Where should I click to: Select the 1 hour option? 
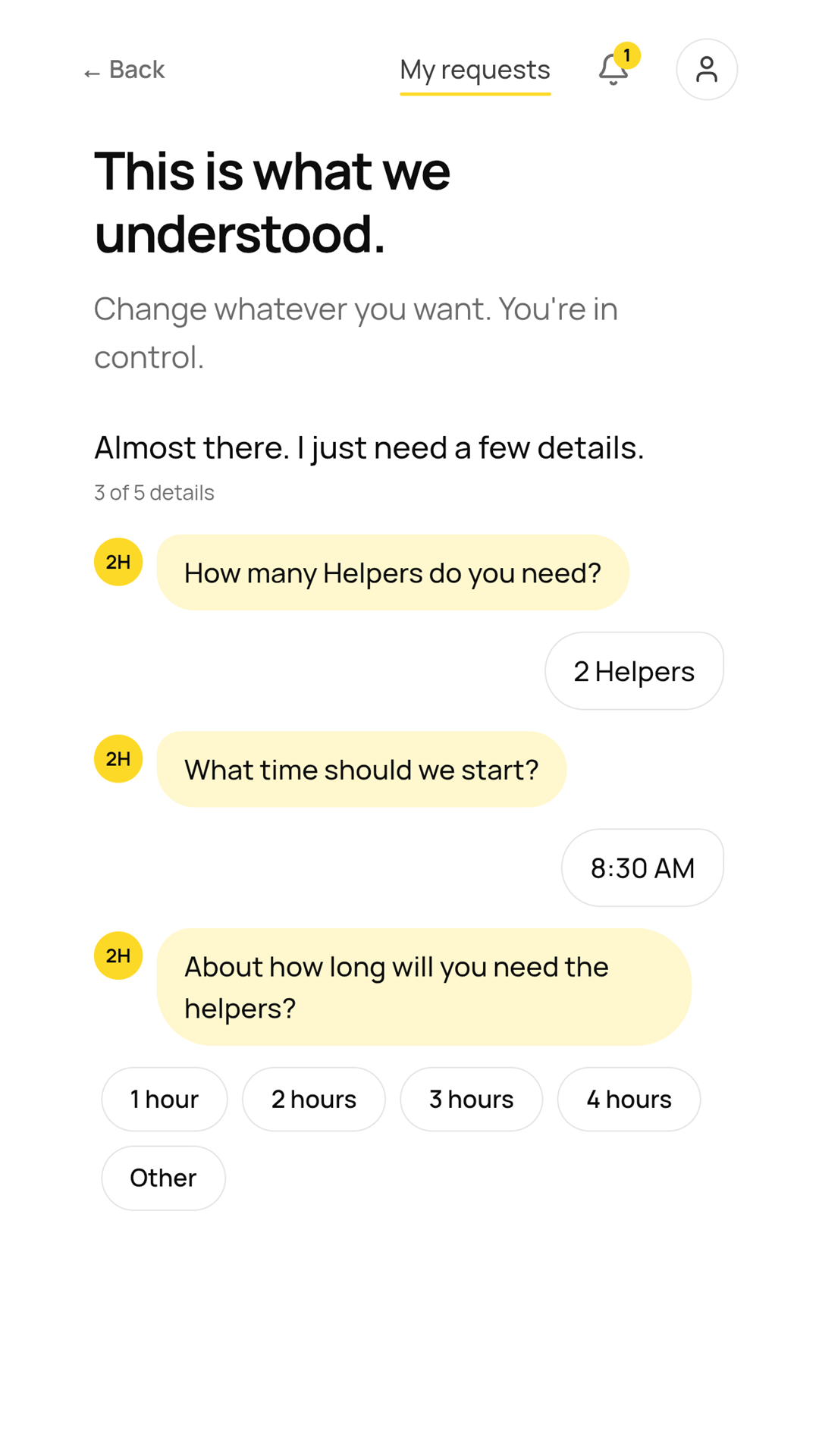coord(164,1099)
